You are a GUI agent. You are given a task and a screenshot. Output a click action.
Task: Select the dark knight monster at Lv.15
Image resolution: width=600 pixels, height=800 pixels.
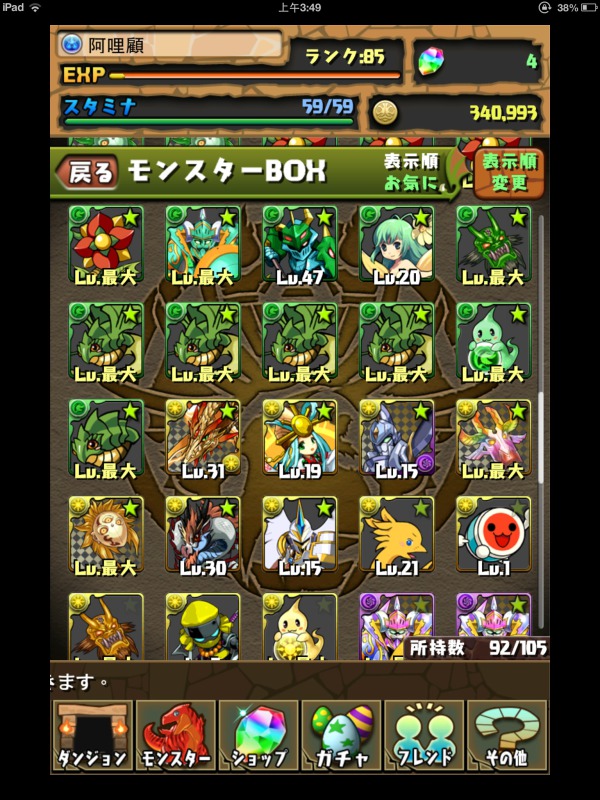click(396, 438)
